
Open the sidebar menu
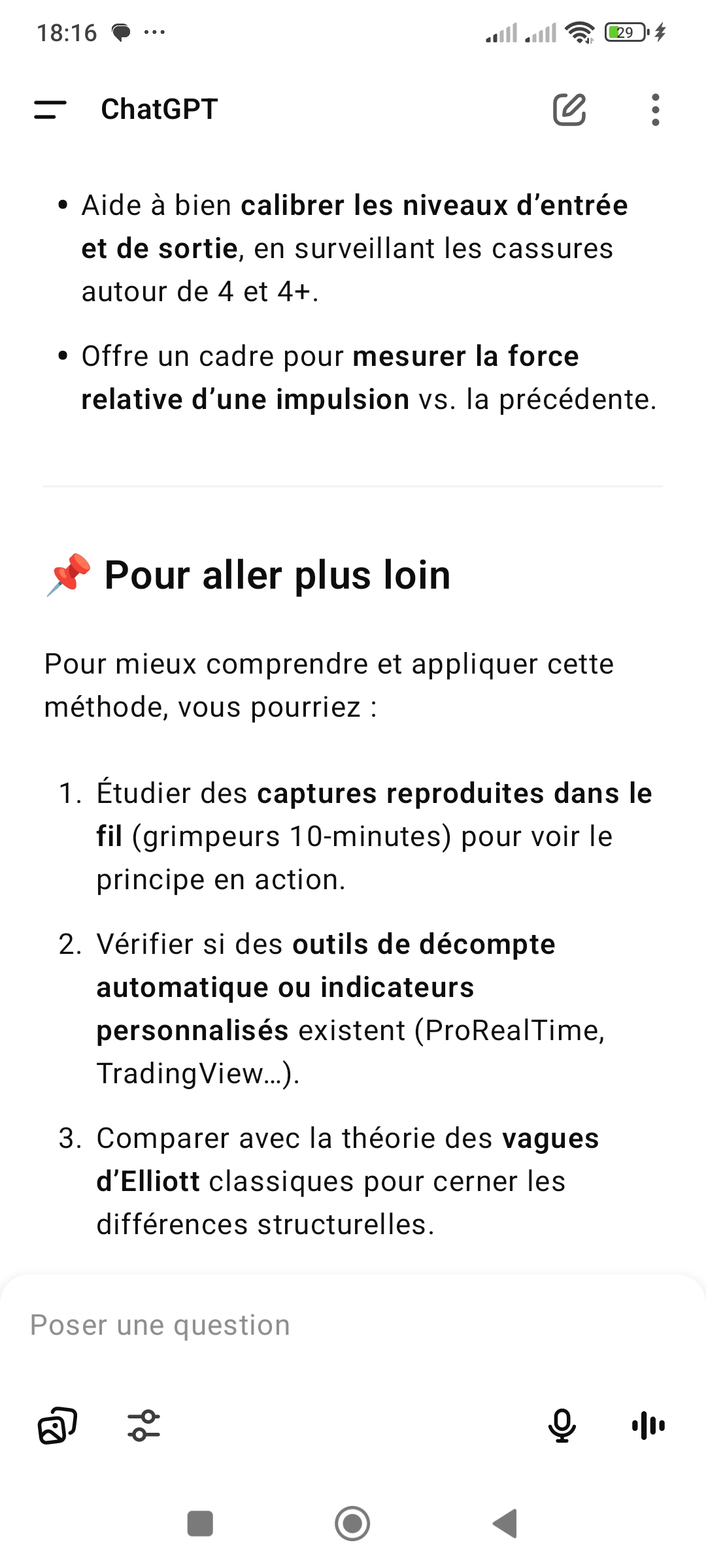(x=50, y=110)
